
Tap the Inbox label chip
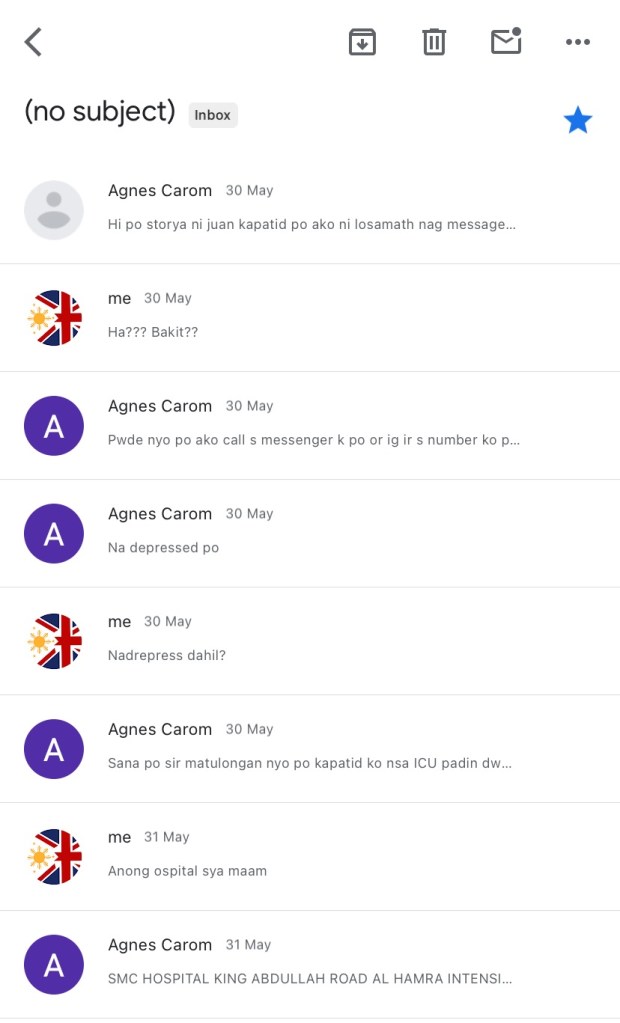coord(213,115)
